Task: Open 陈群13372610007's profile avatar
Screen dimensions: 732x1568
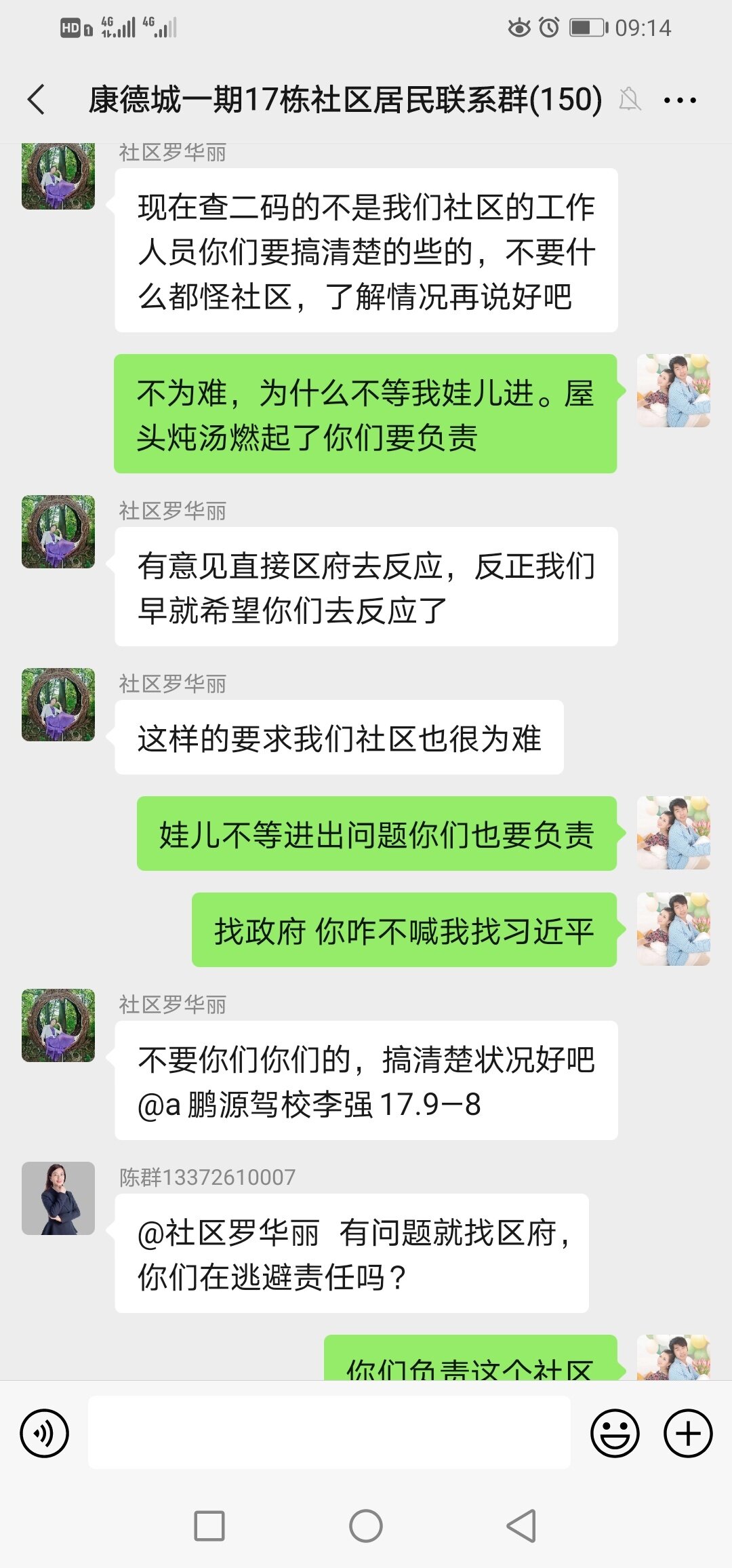Action: (58, 1198)
